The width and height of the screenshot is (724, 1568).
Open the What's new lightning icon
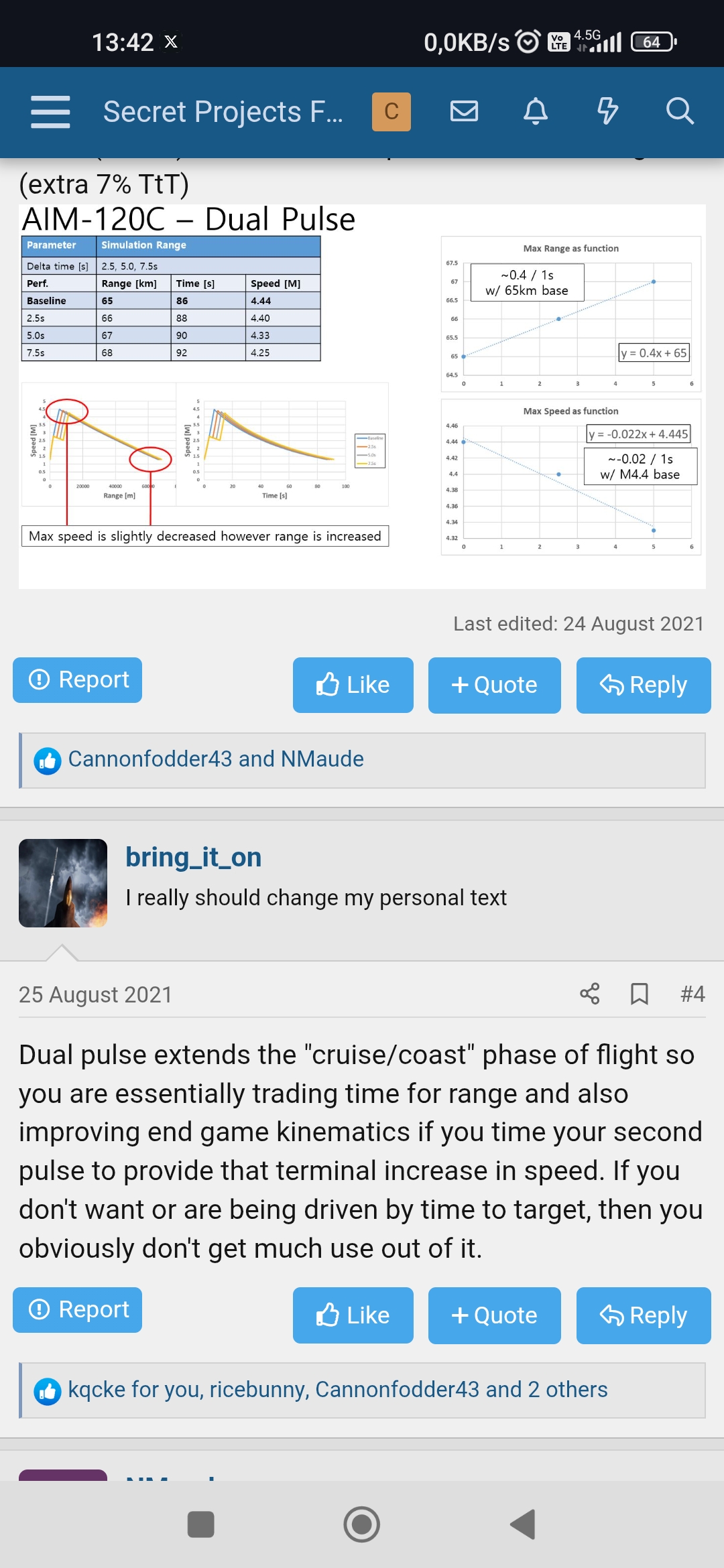[607, 111]
